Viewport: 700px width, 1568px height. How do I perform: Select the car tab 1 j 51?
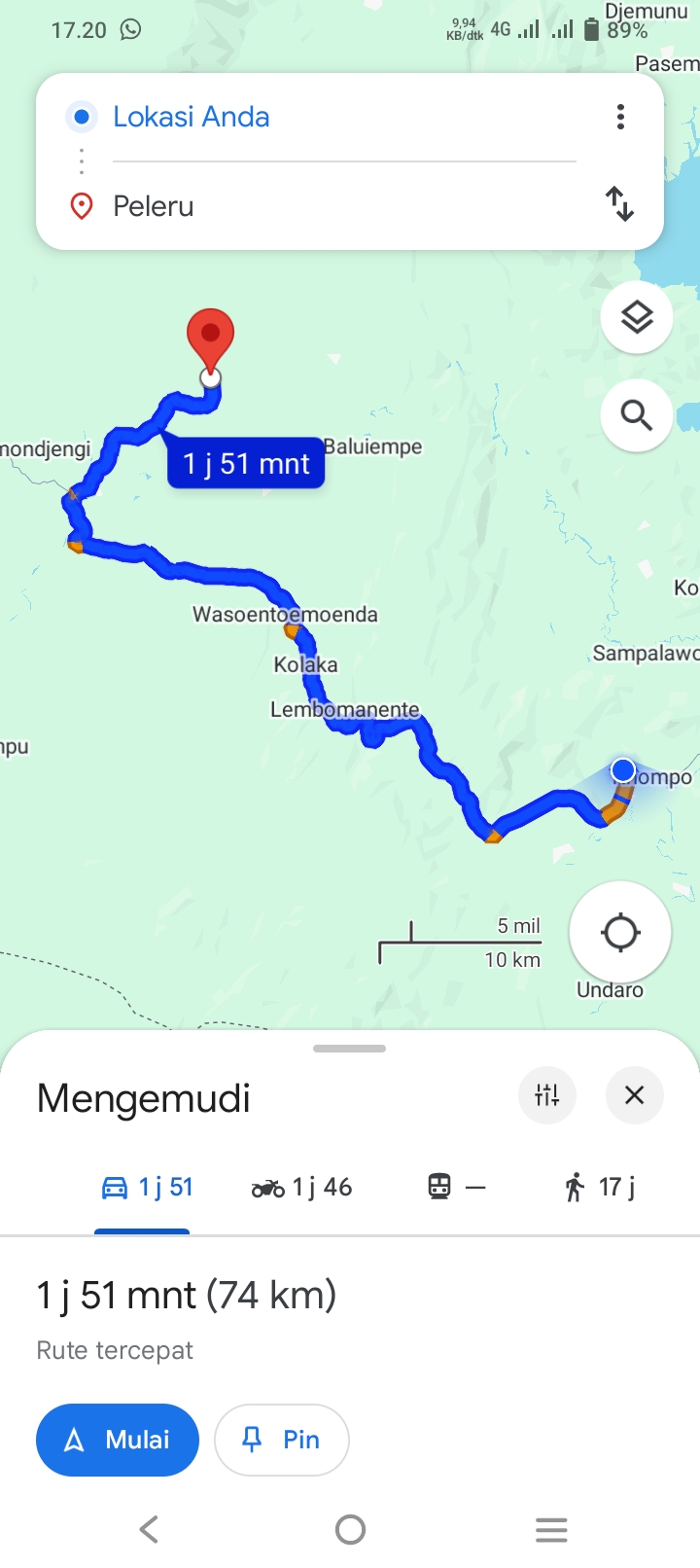coord(148,1188)
